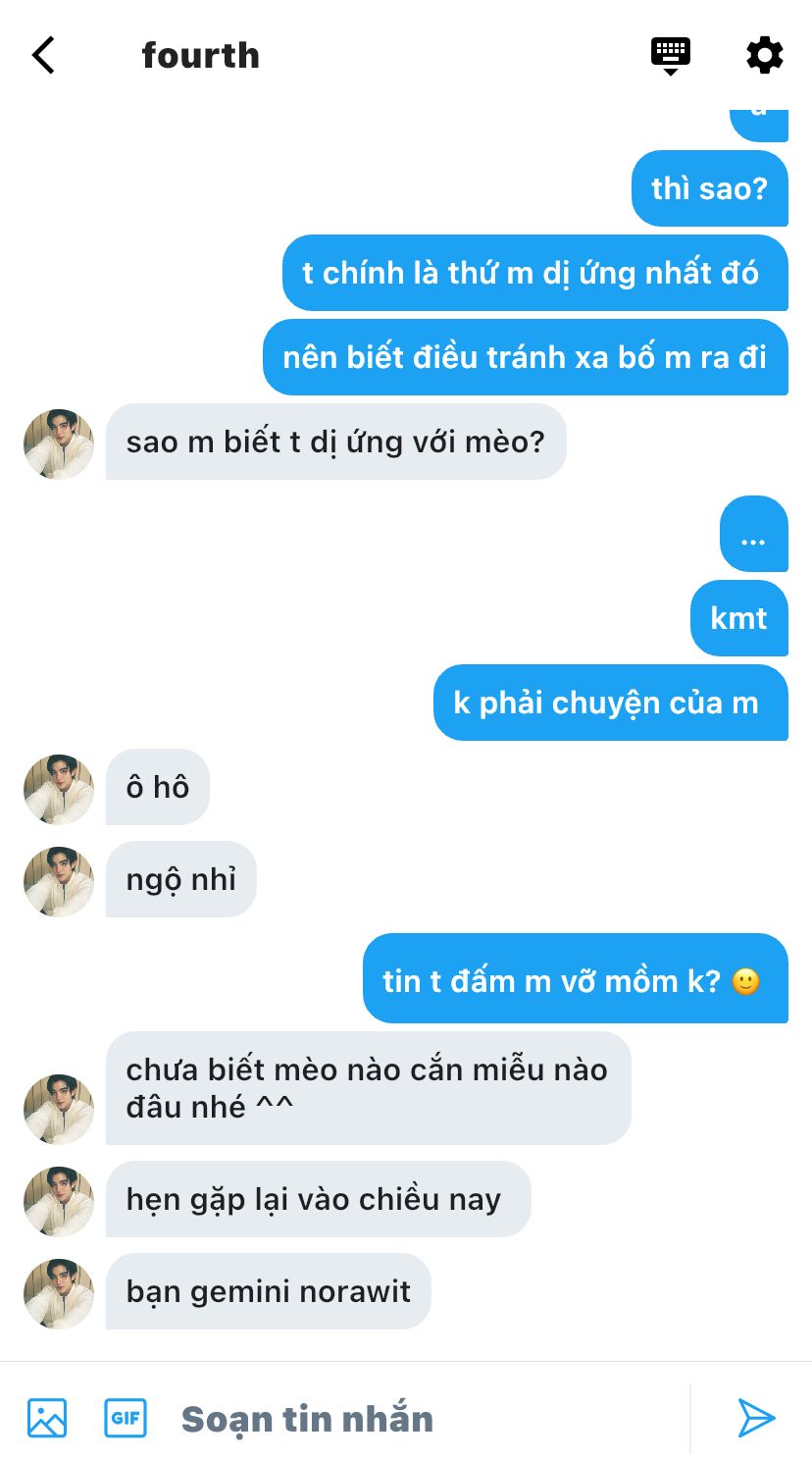
Task: Go back using the arrow icon
Action: (x=44, y=55)
